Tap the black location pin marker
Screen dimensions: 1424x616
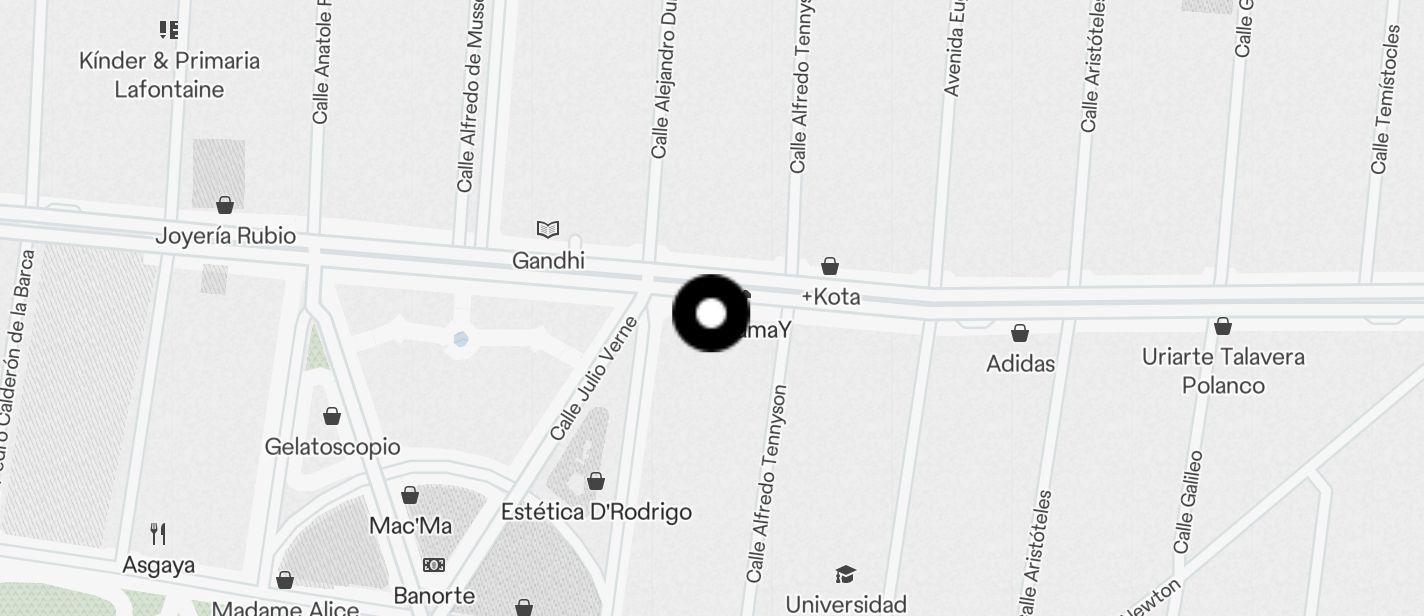click(x=711, y=313)
